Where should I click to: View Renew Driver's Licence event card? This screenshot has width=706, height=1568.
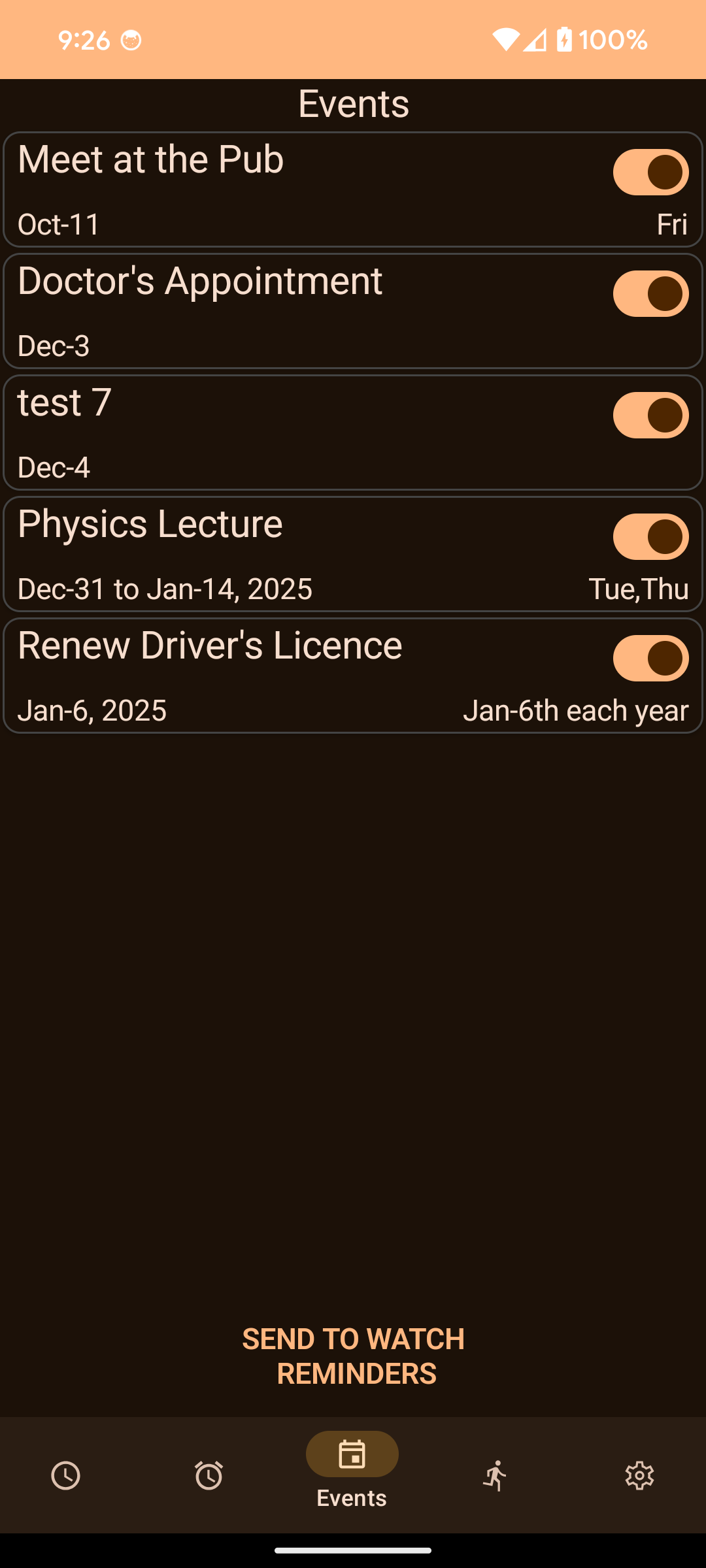(294, 676)
